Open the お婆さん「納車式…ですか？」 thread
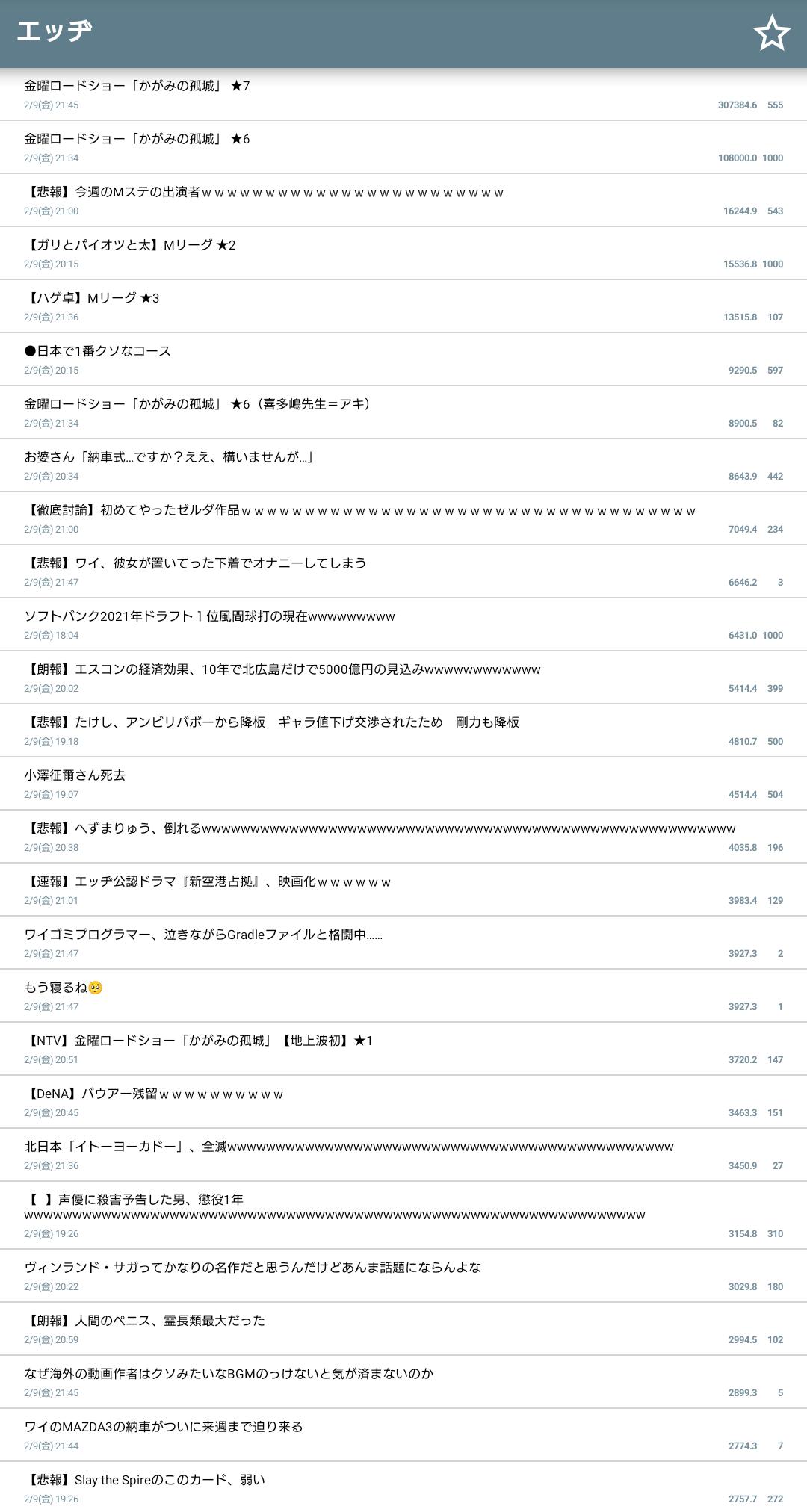The width and height of the screenshot is (807, 1512). [169, 458]
